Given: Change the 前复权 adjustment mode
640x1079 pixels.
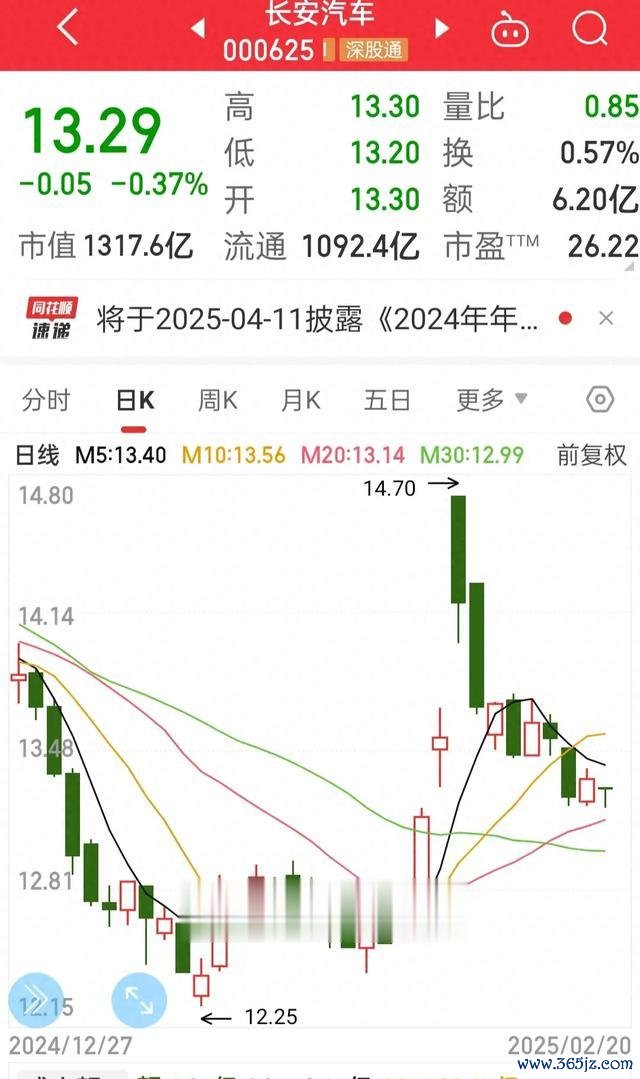Looking at the screenshot, I should point(592,455).
